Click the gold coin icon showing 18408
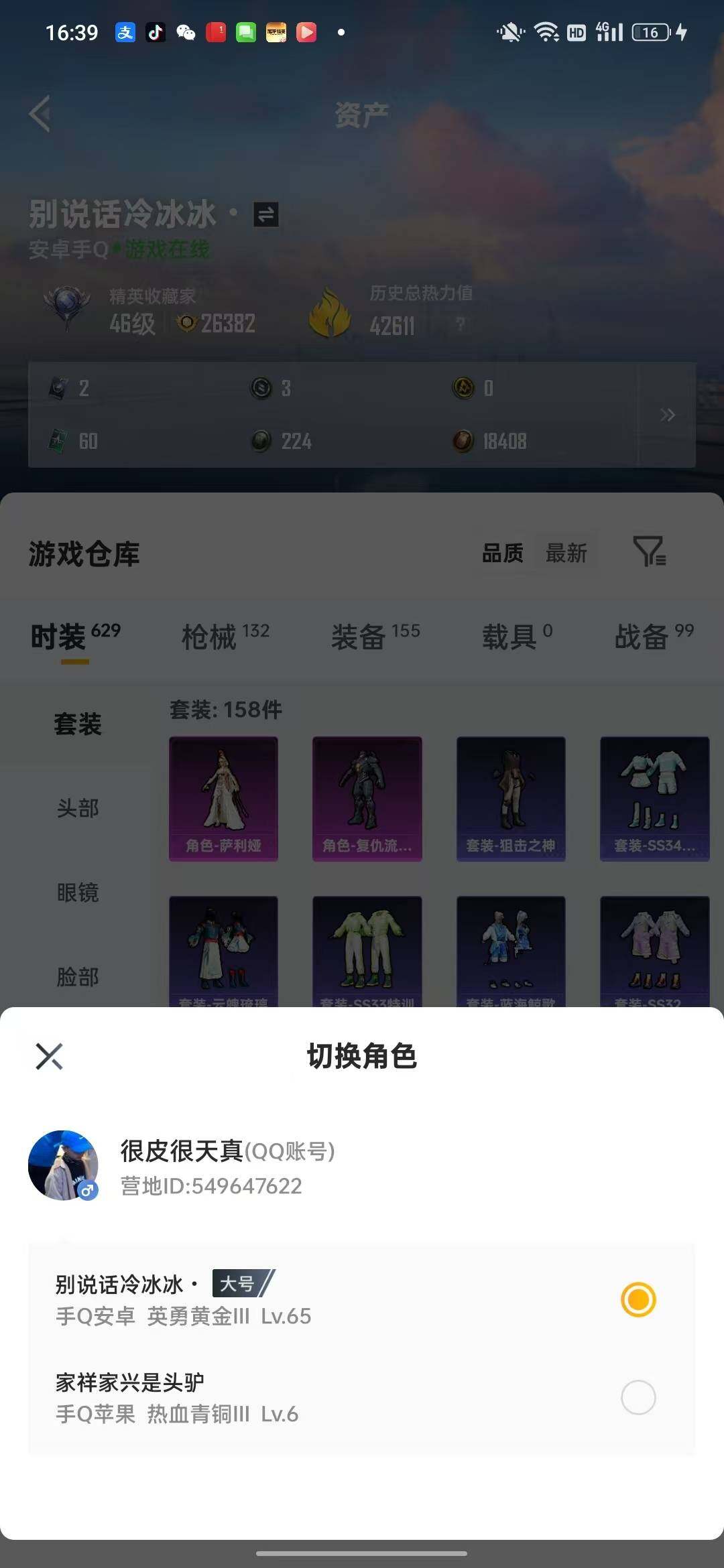The height and width of the screenshot is (1568, 724). [x=464, y=441]
